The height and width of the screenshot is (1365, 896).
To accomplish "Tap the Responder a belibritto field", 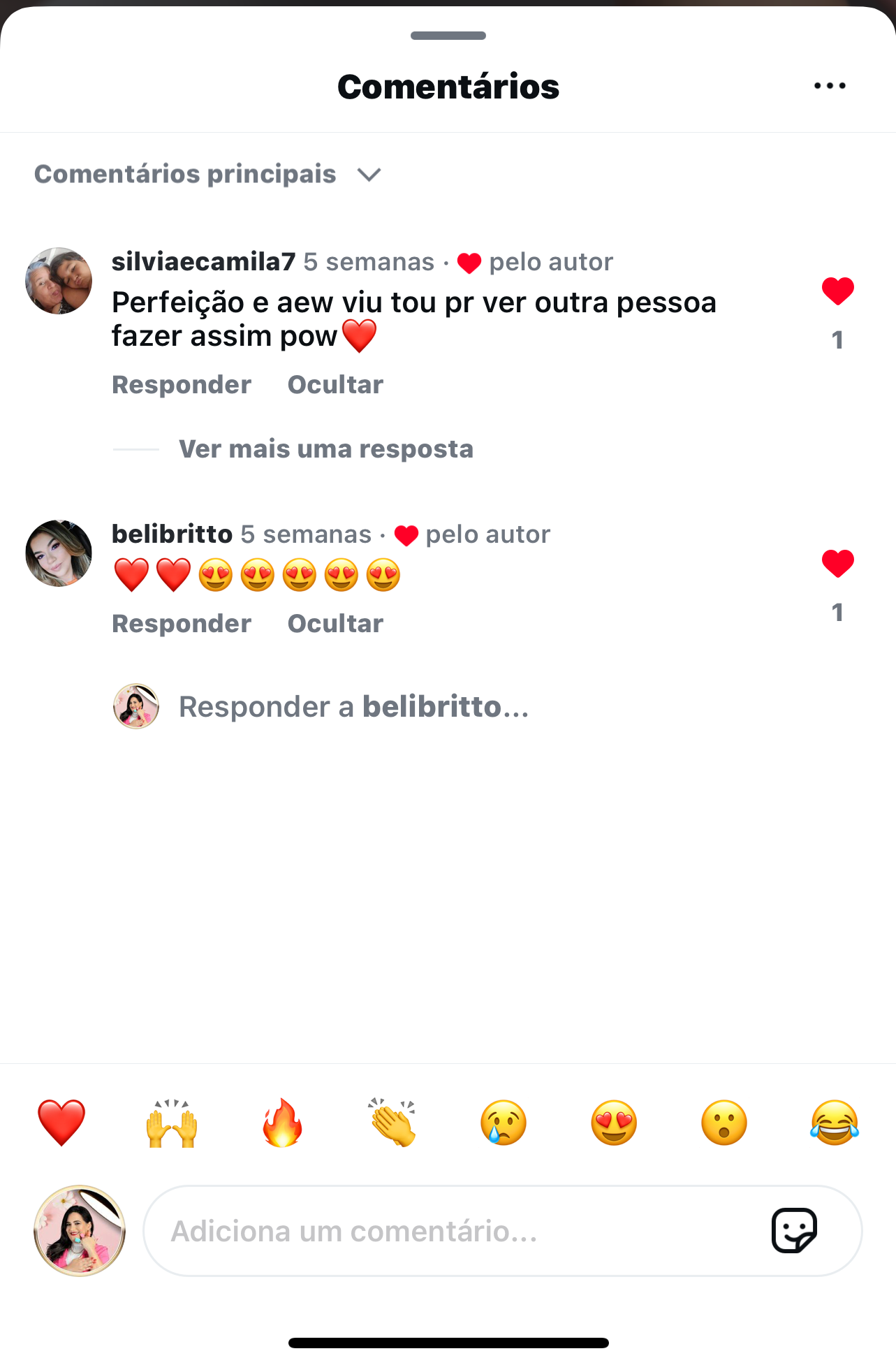I will [354, 707].
